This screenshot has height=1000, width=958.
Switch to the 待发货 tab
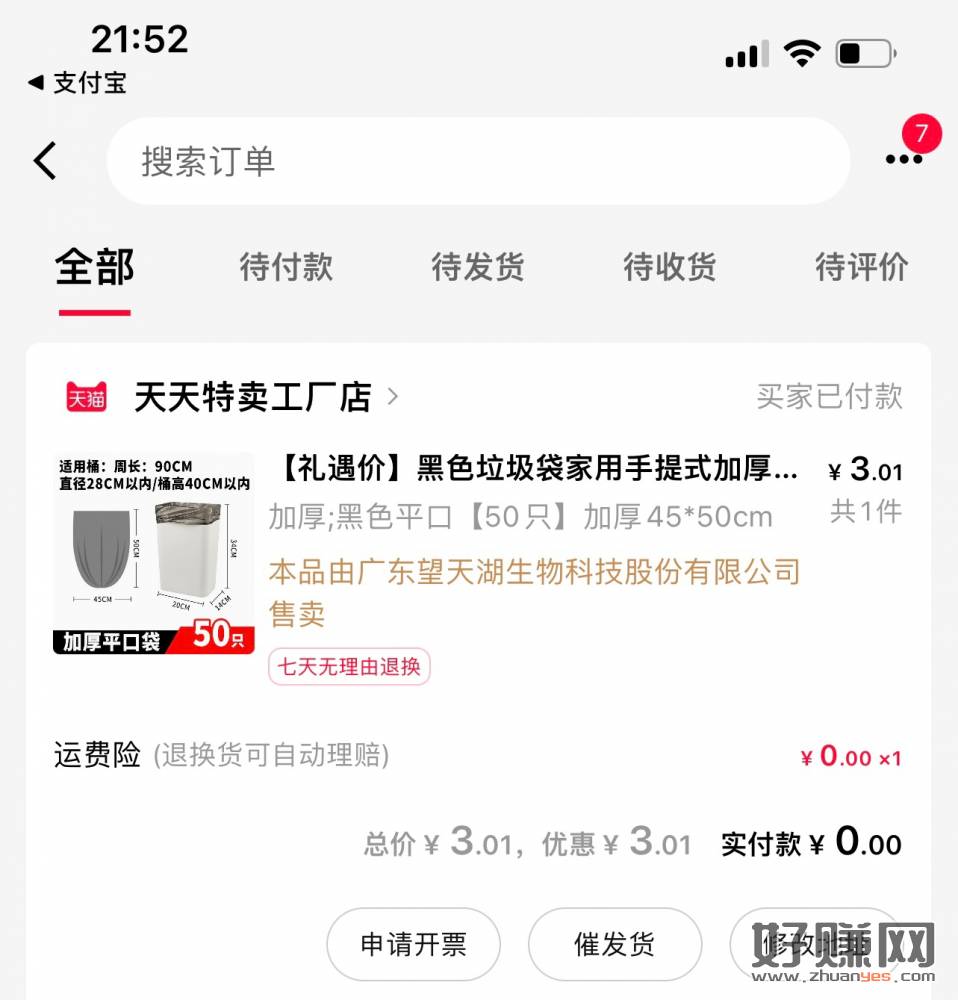(x=478, y=268)
